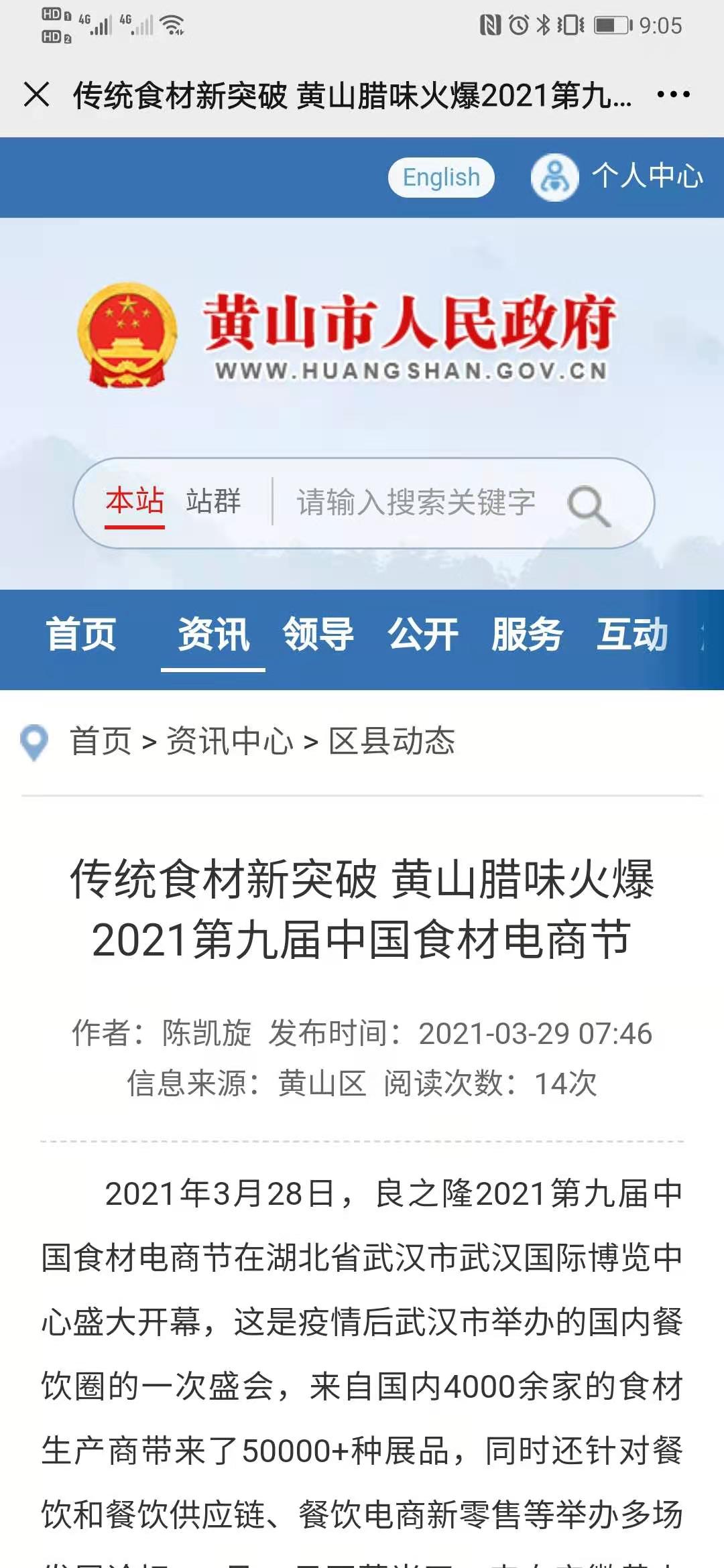Viewport: 724px width, 1568px height.
Task: Close the web page with X icon
Action: tap(37, 94)
